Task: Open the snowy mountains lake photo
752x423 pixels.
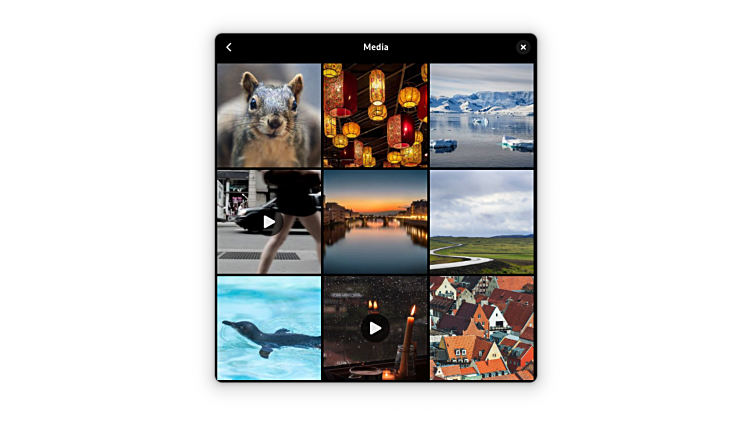Action: click(x=481, y=115)
